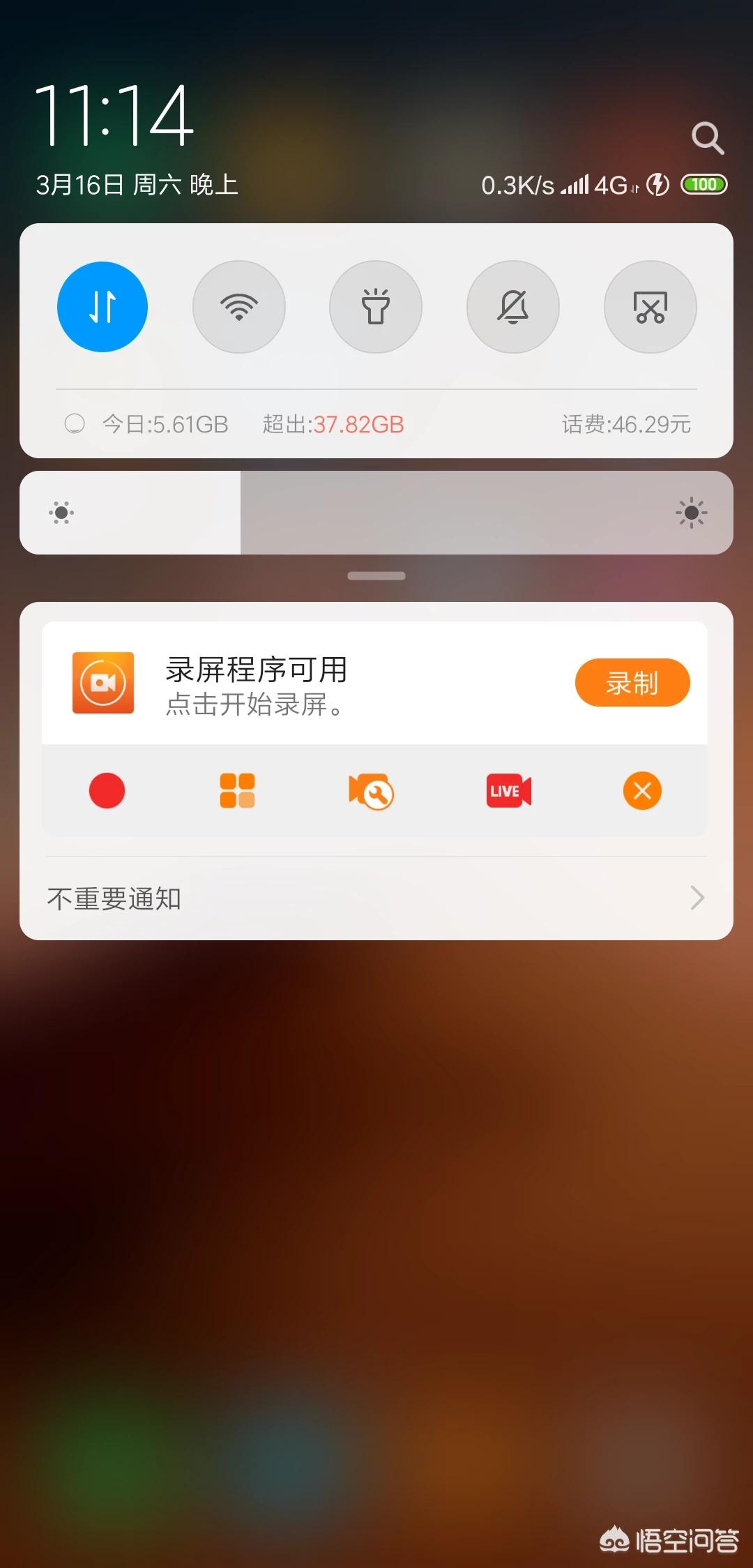The width and height of the screenshot is (753, 1568).
Task: Open the orange four-square grid icon
Action: (x=237, y=791)
